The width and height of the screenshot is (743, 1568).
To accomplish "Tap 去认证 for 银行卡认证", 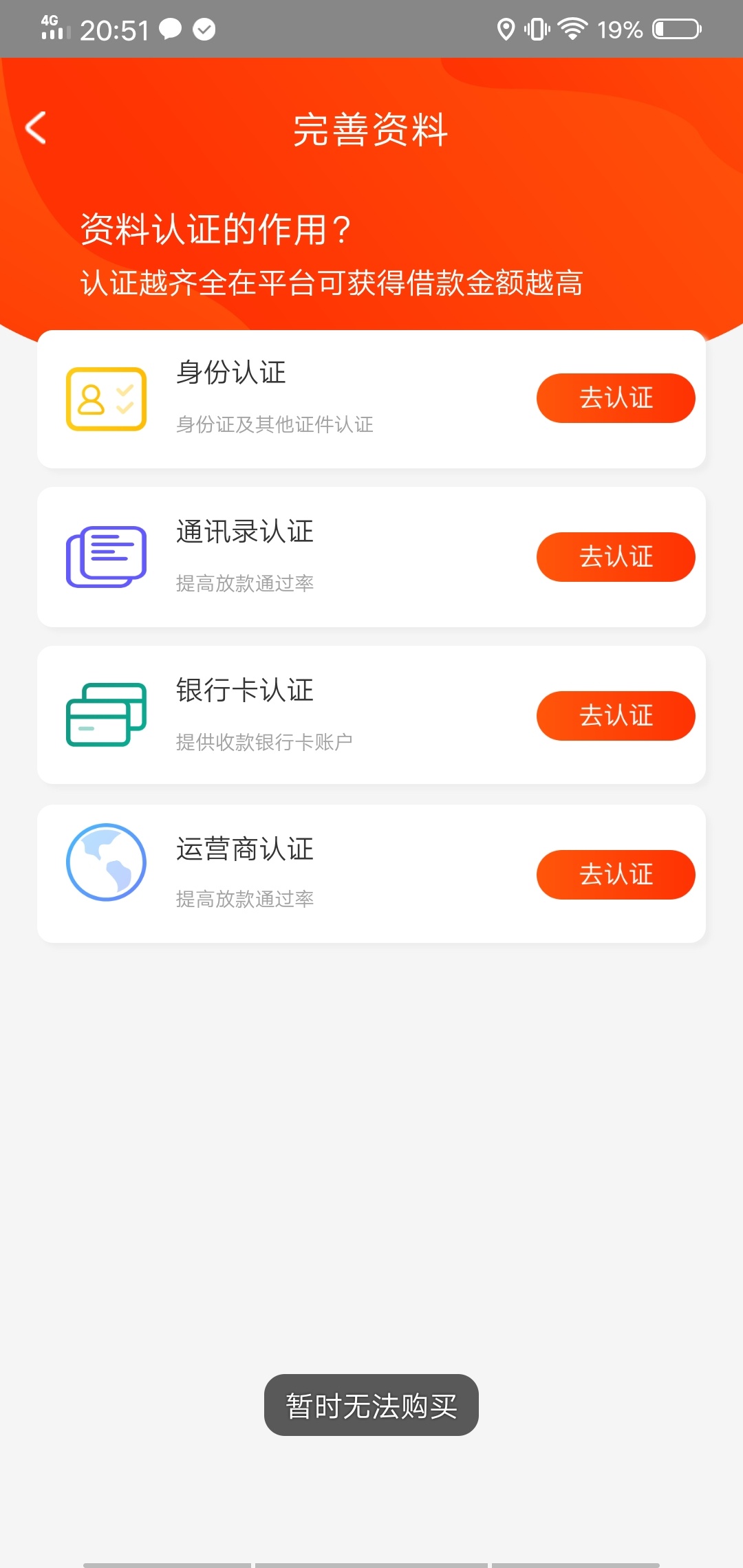I will tap(616, 716).
